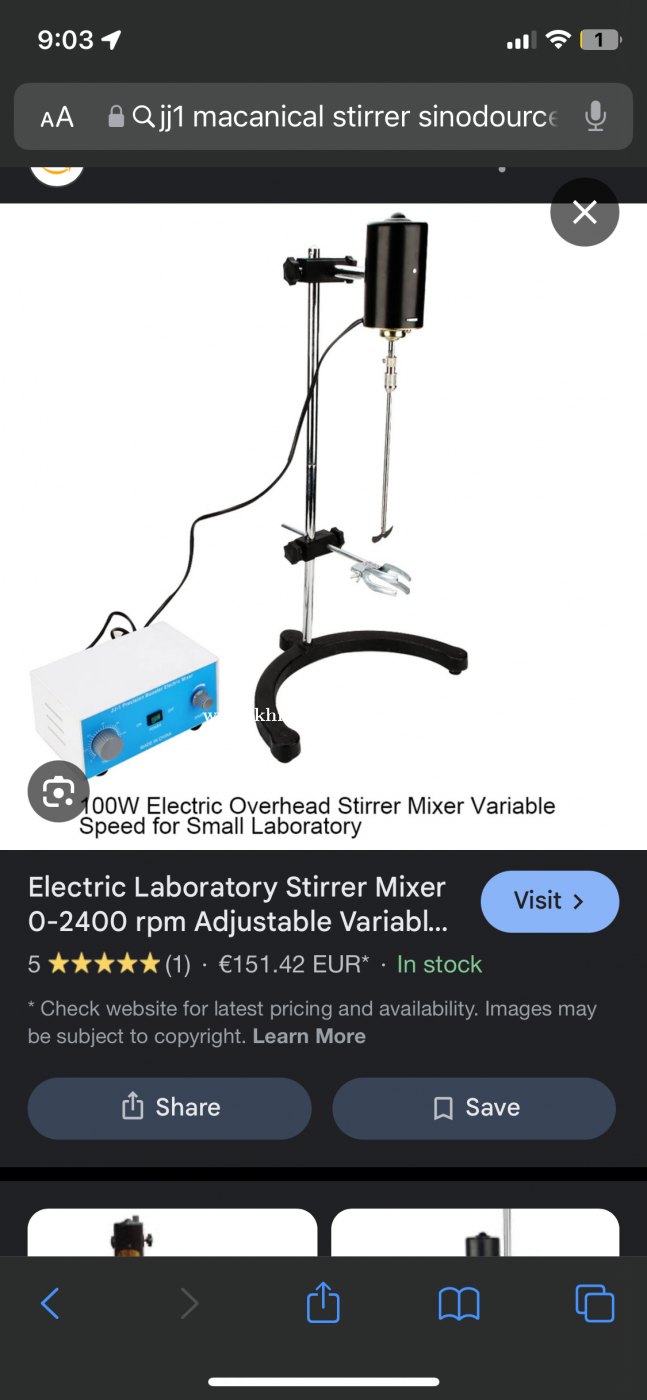Image resolution: width=647 pixels, height=1400 pixels.
Task: Show all open tabs
Action: [594, 1303]
